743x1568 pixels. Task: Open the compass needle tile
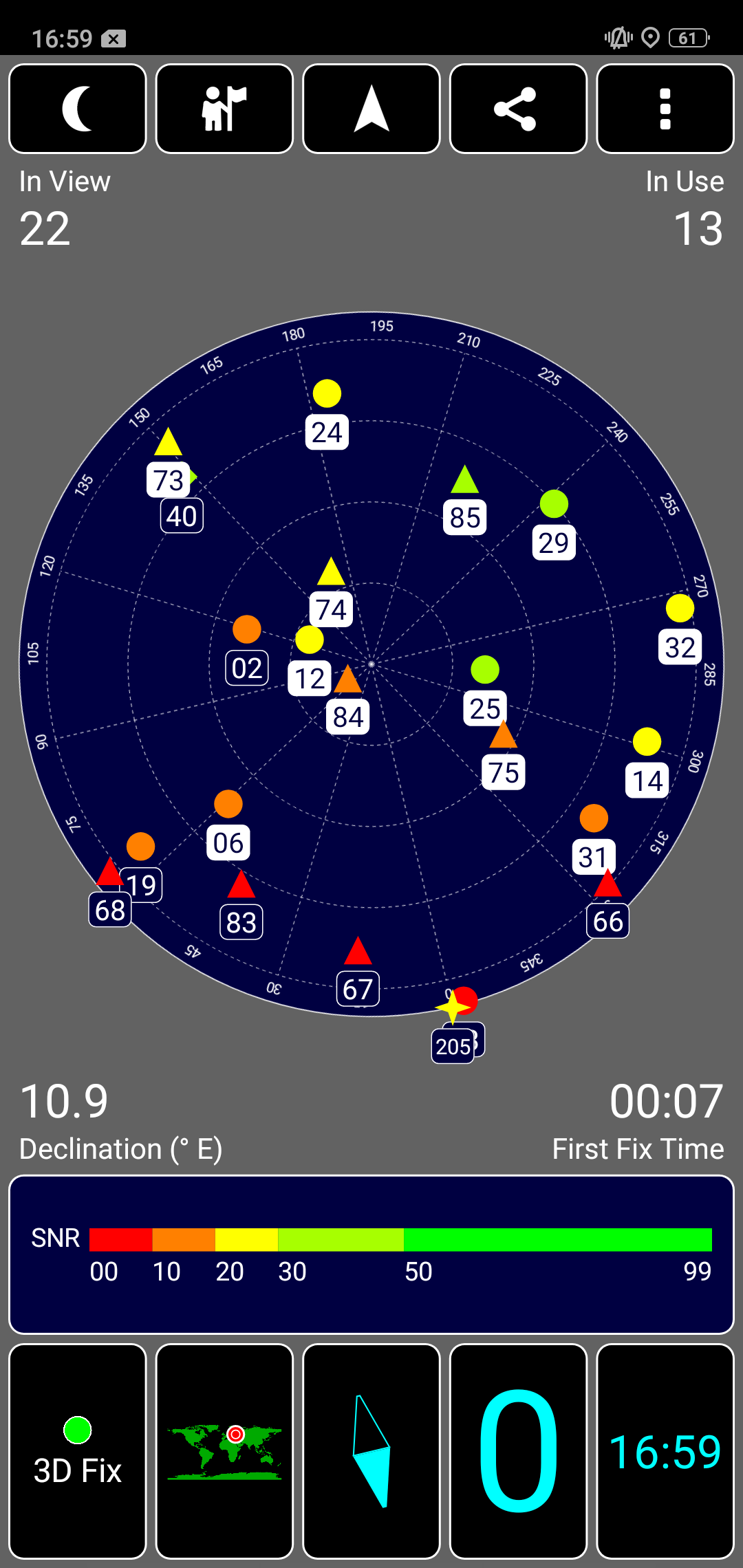[371, 1451]
